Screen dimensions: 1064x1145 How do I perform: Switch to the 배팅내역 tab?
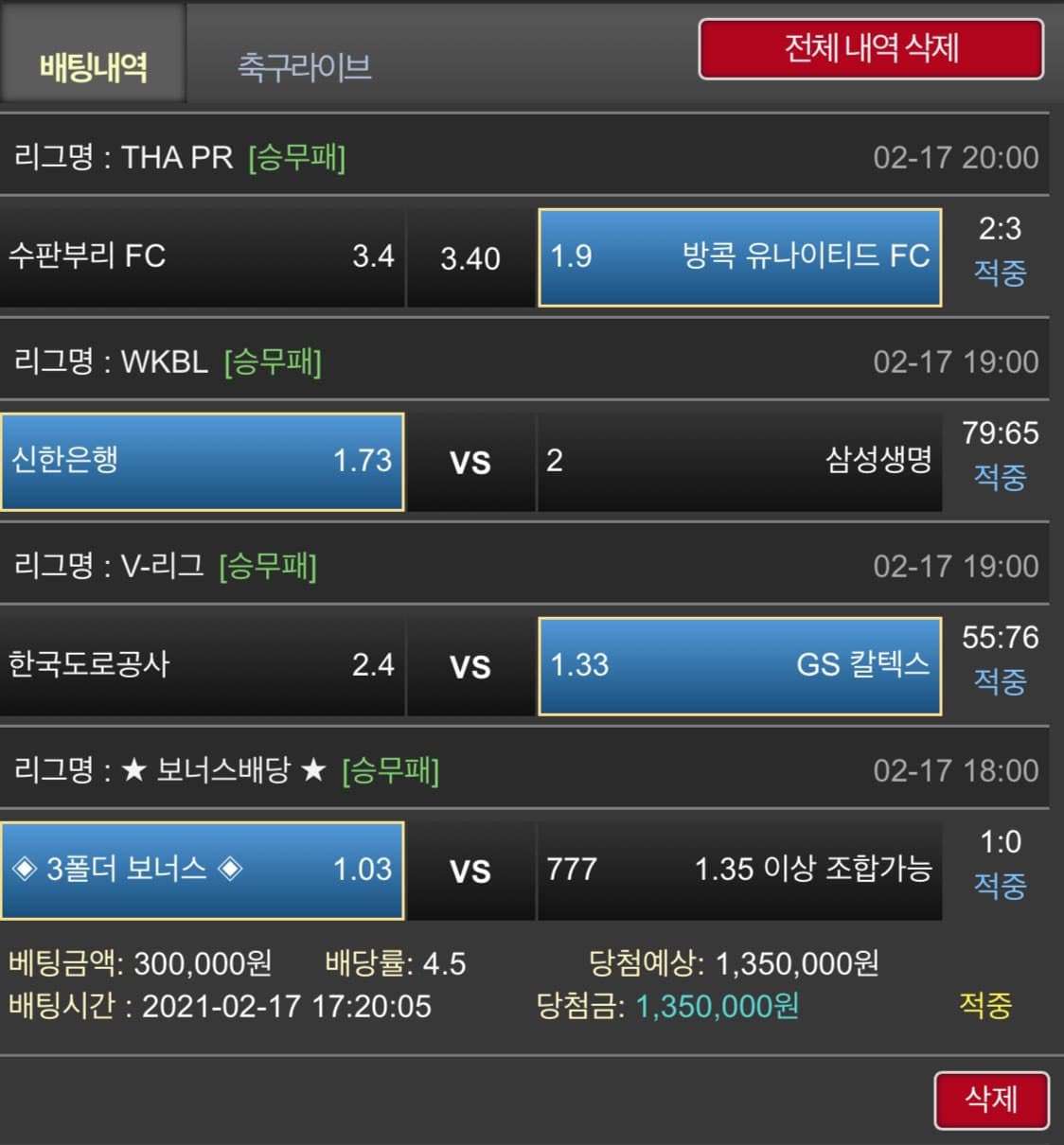[x=93, y=66]
